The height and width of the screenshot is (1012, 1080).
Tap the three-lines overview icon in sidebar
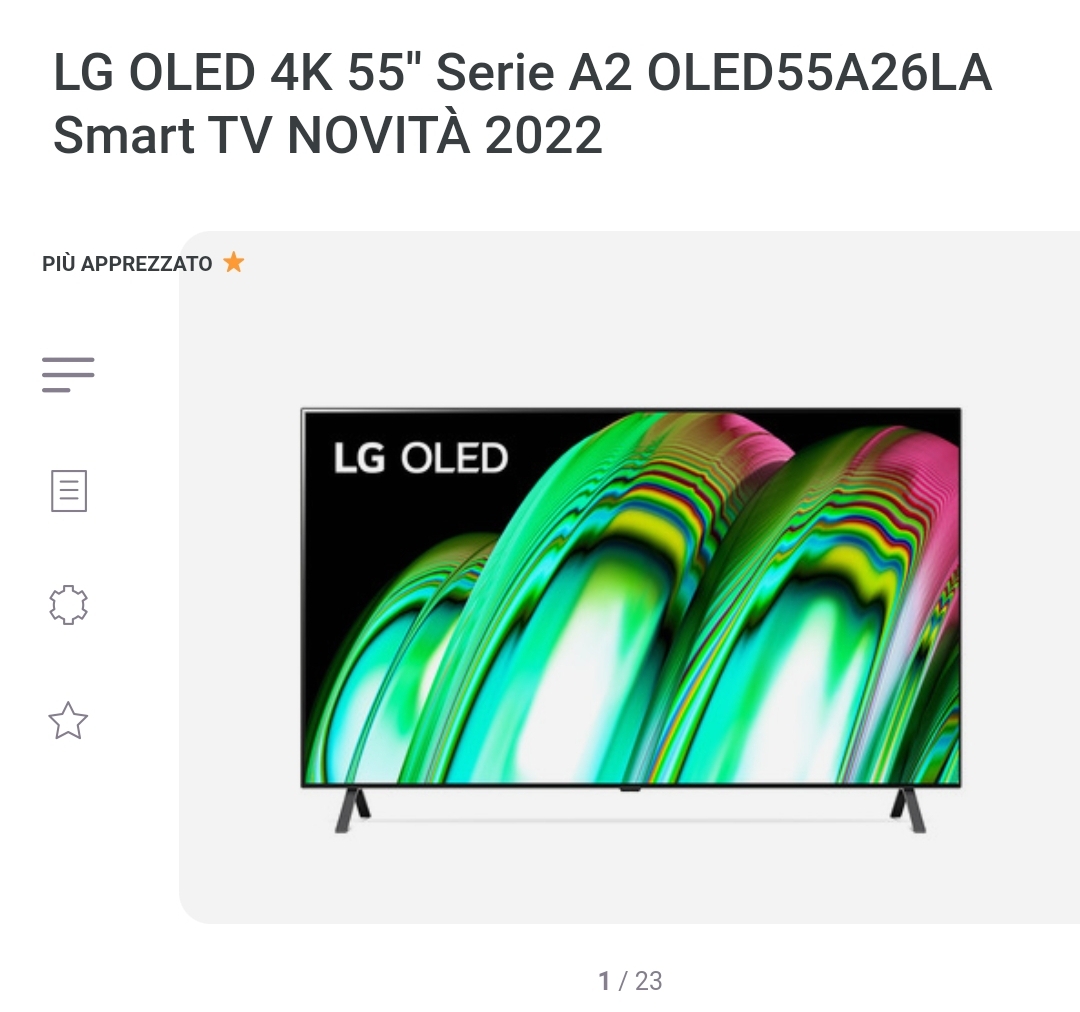[x=68, y=375]
